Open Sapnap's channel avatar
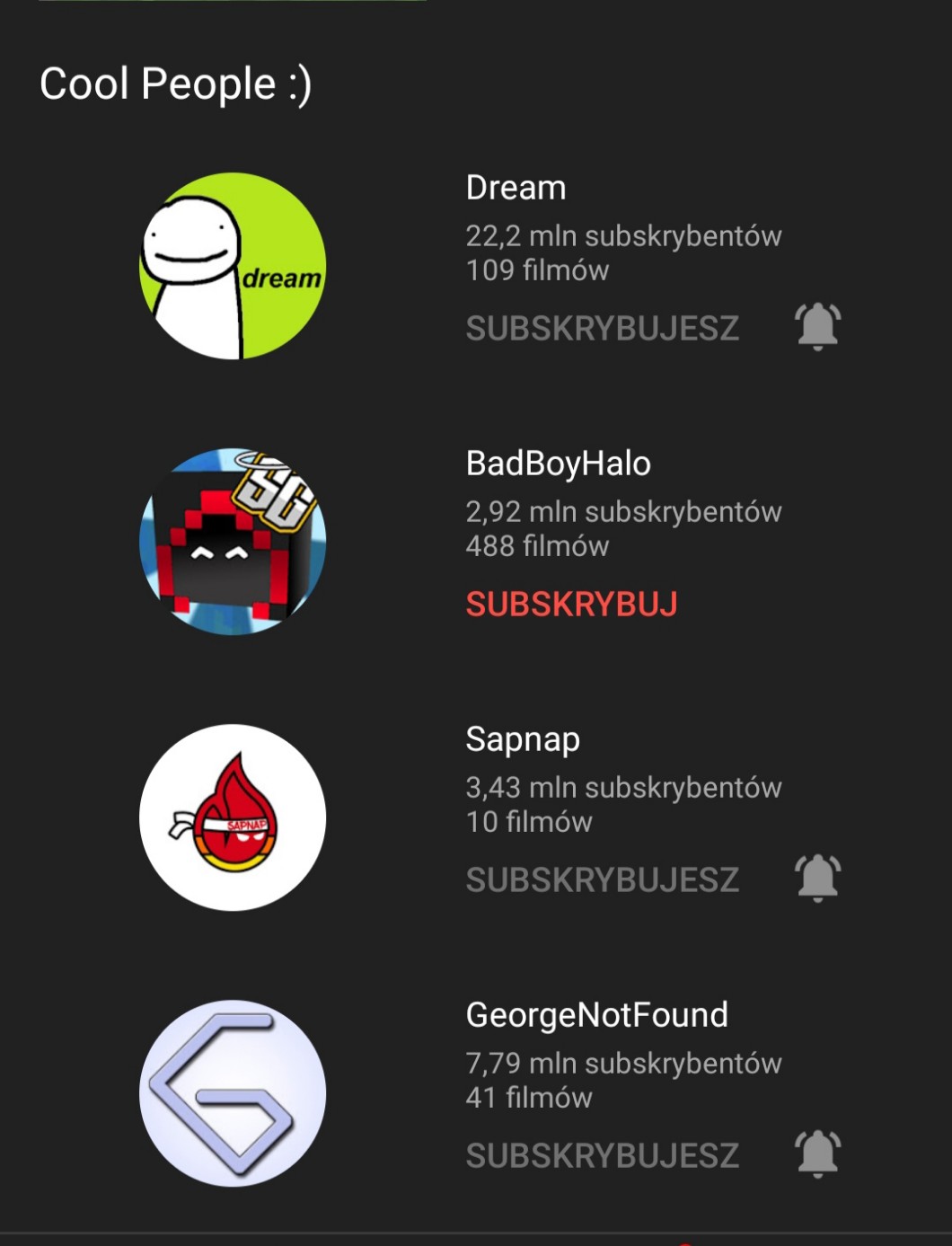 pos(233,817)
